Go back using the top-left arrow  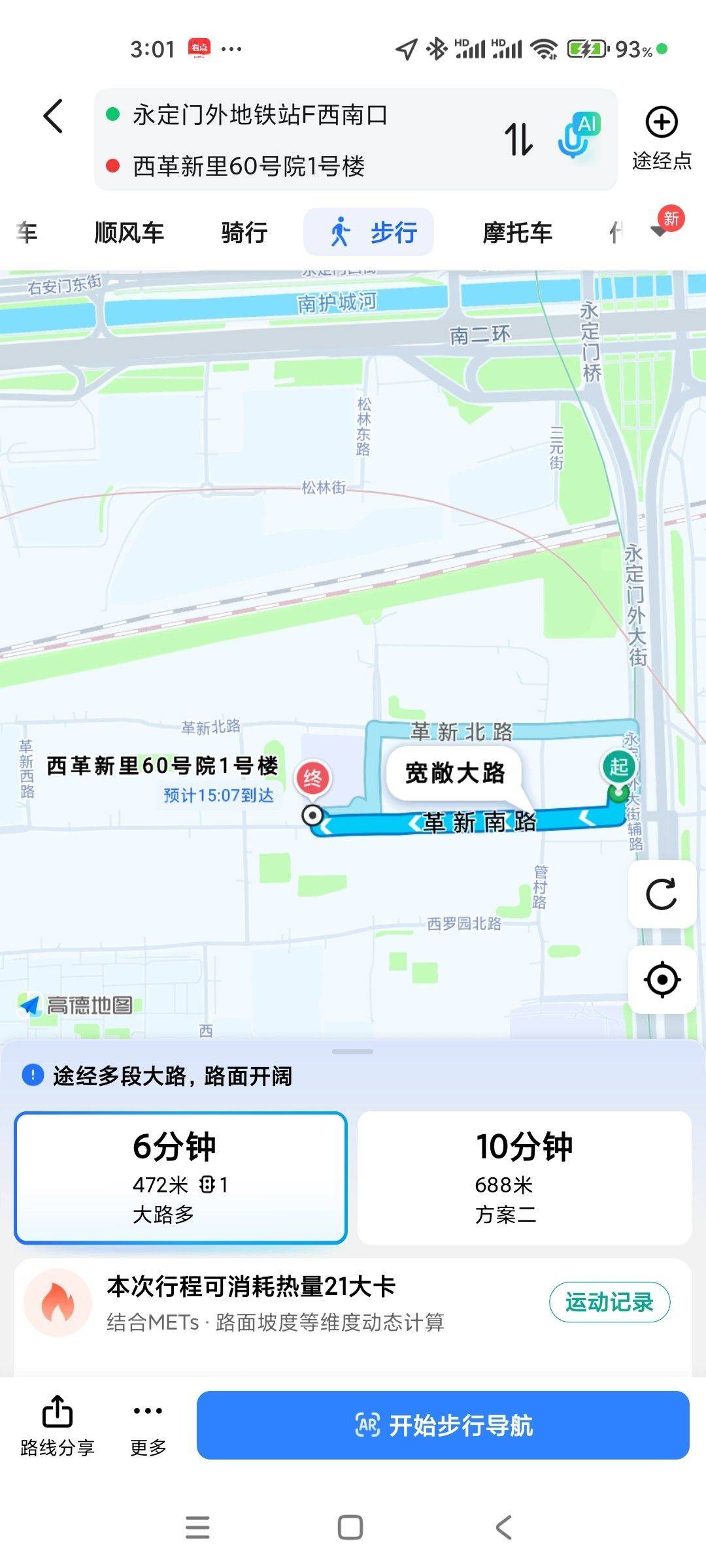click(54, 116)
